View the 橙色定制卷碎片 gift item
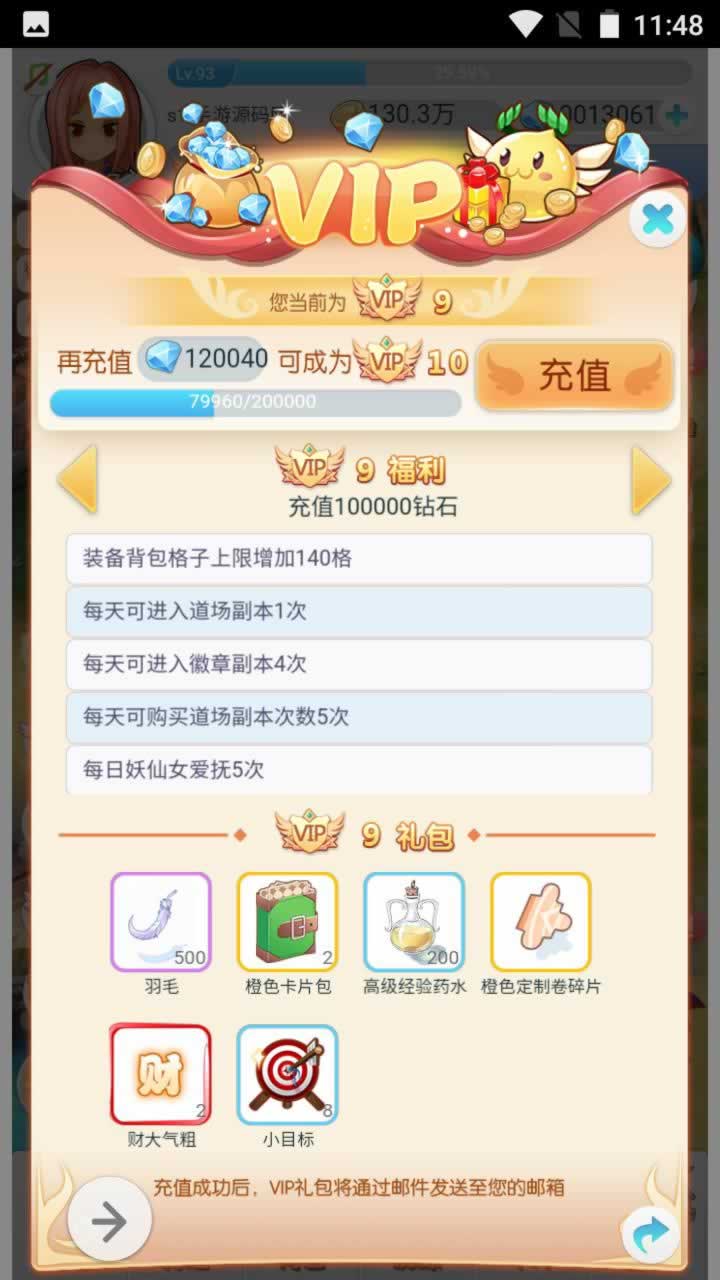 [x=541, y=922]
